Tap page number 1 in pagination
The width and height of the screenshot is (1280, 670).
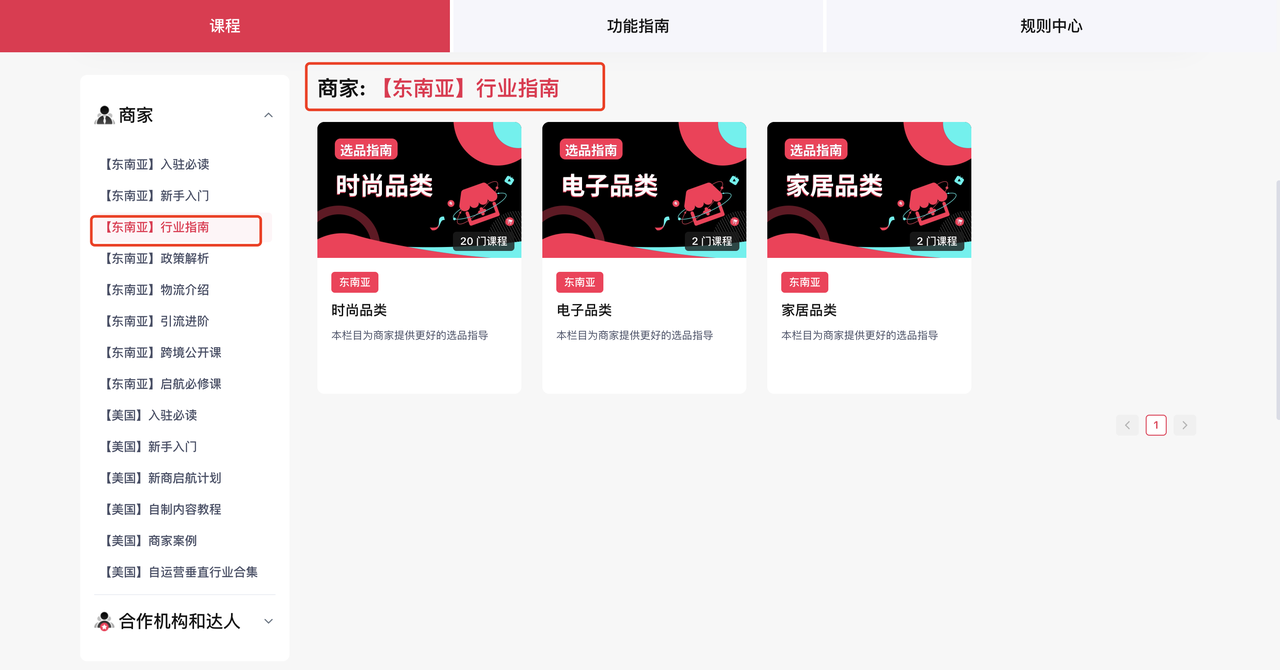(1156, 425)
